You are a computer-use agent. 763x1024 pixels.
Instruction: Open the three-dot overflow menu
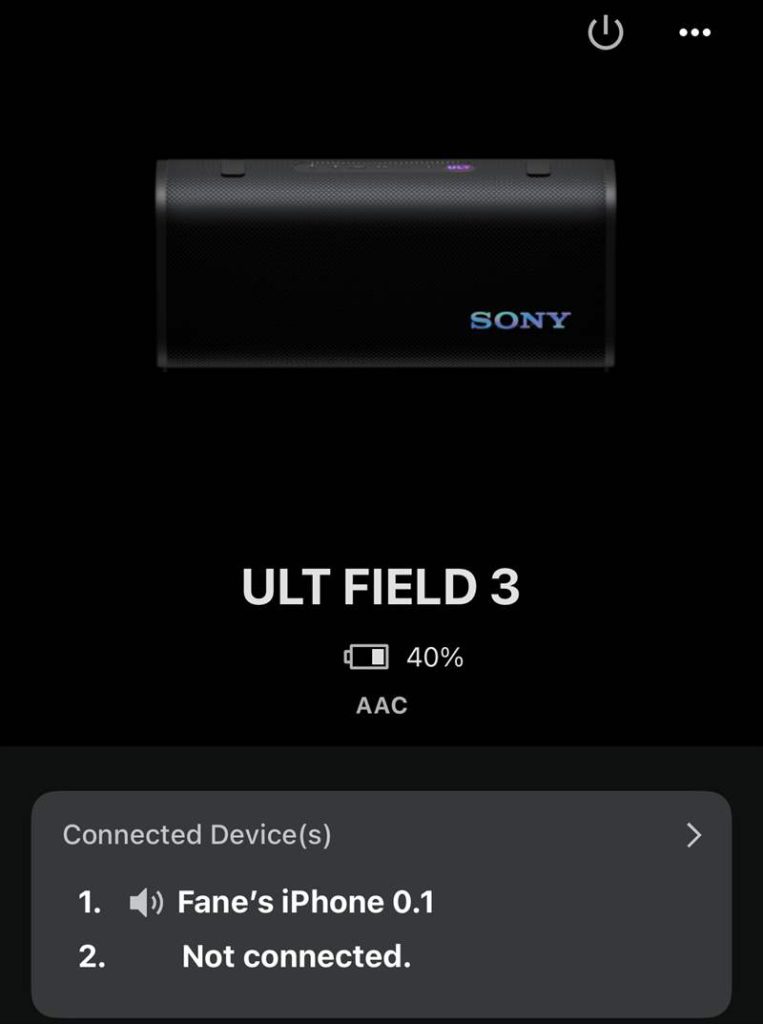pos(694,33)
